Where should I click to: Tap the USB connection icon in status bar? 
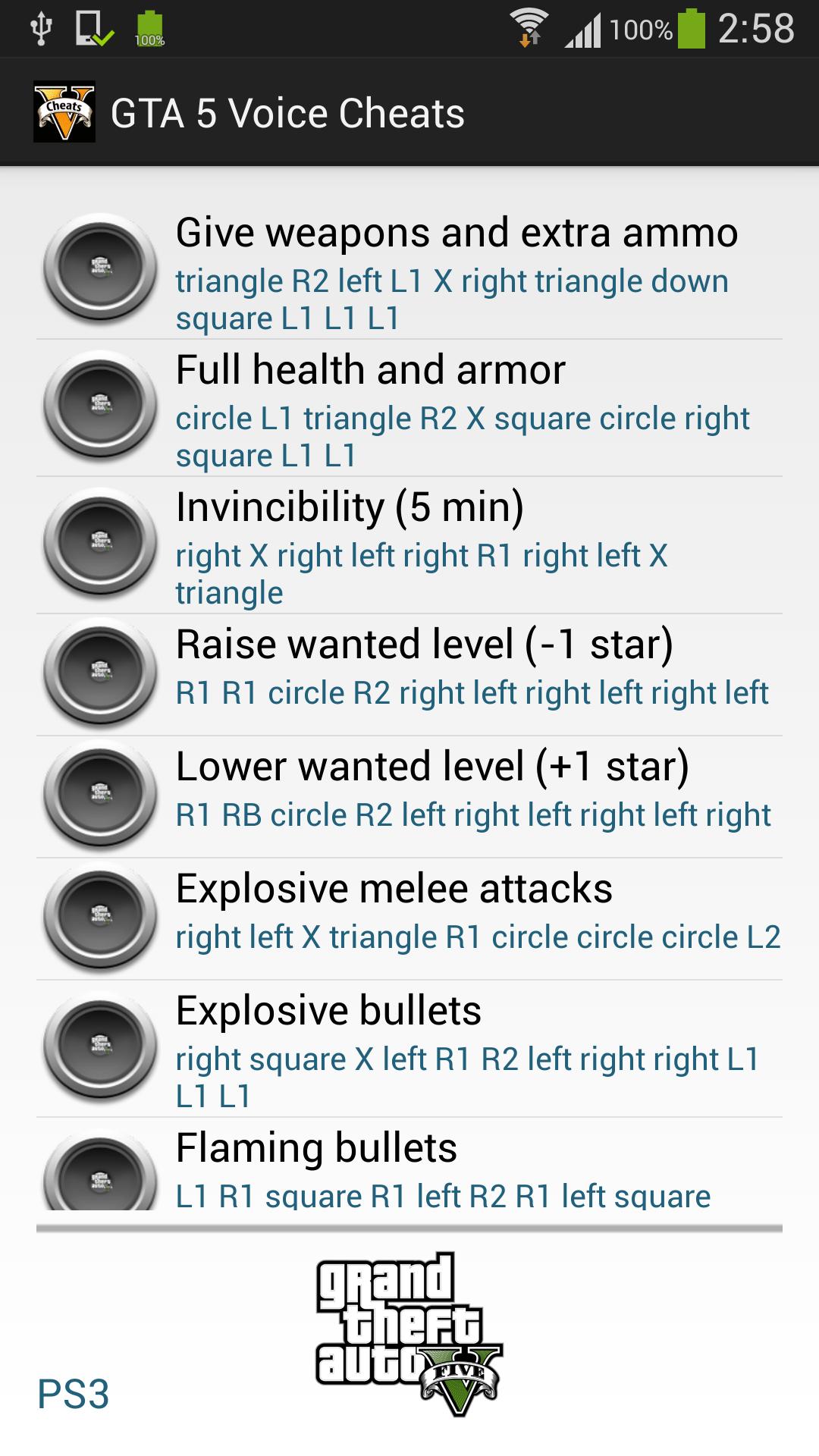click(x=42, y=25)
